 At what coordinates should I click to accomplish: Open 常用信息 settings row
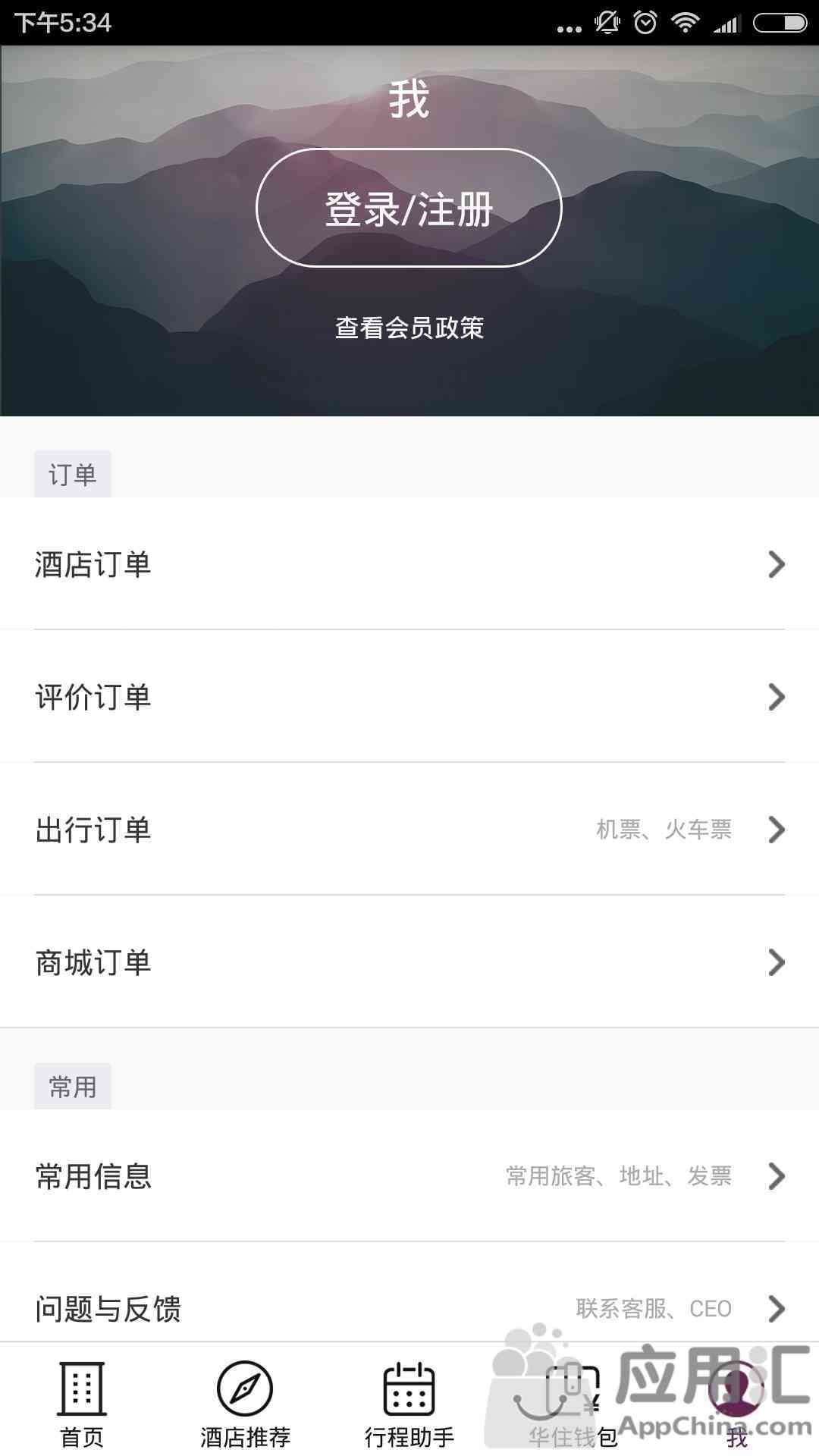pos(409,1176)
